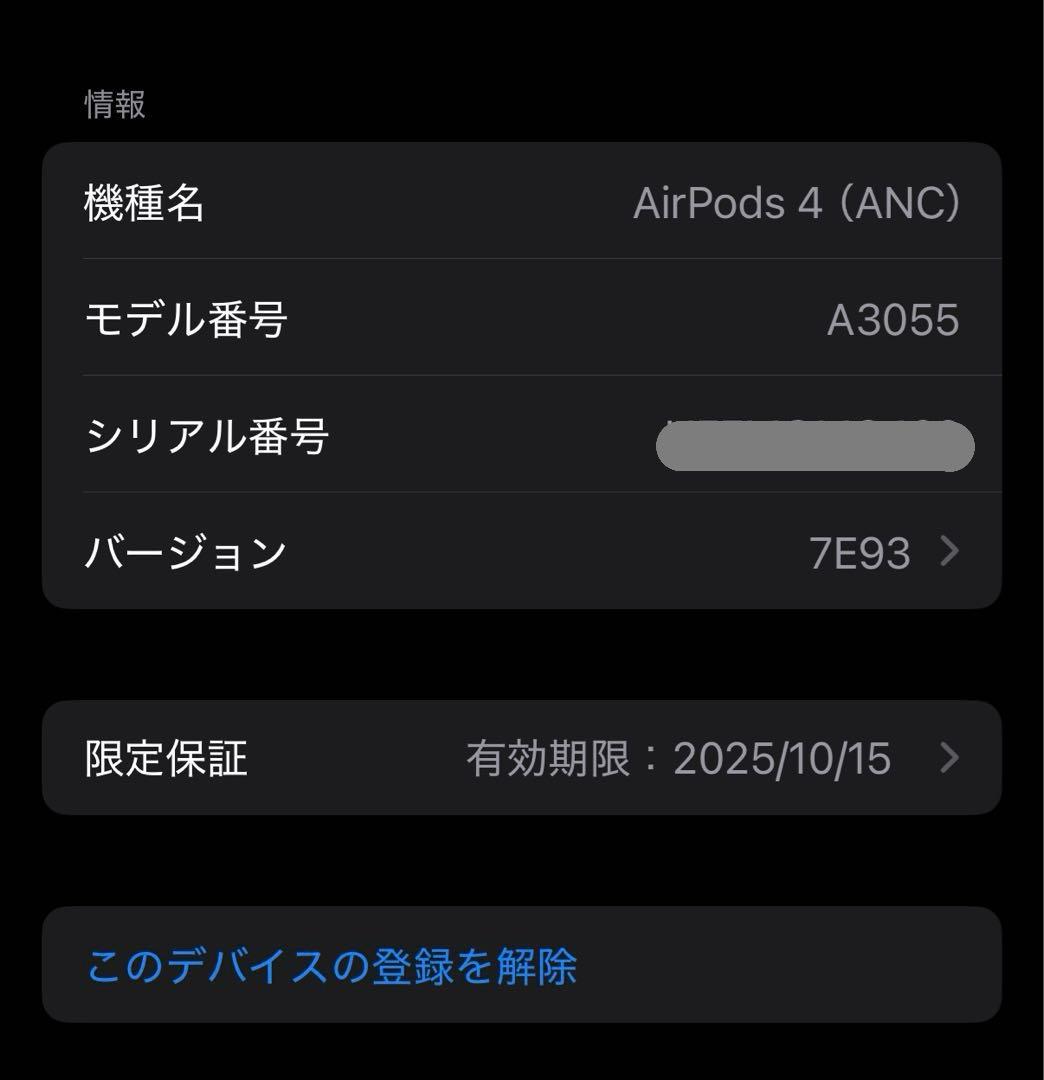1044x1080 pixels.
Task: Select the AirPods 4 (ANC) model name
Action: pos(798,205)
